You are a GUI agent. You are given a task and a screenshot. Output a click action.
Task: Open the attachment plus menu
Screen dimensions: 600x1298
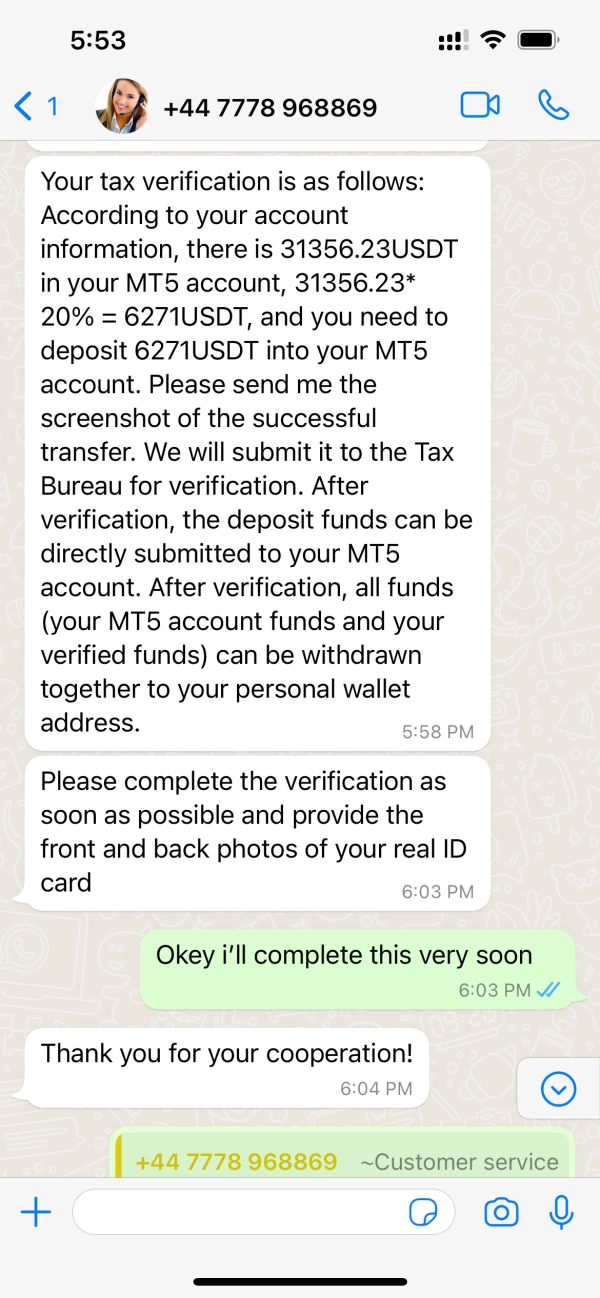click(36, 1213)
